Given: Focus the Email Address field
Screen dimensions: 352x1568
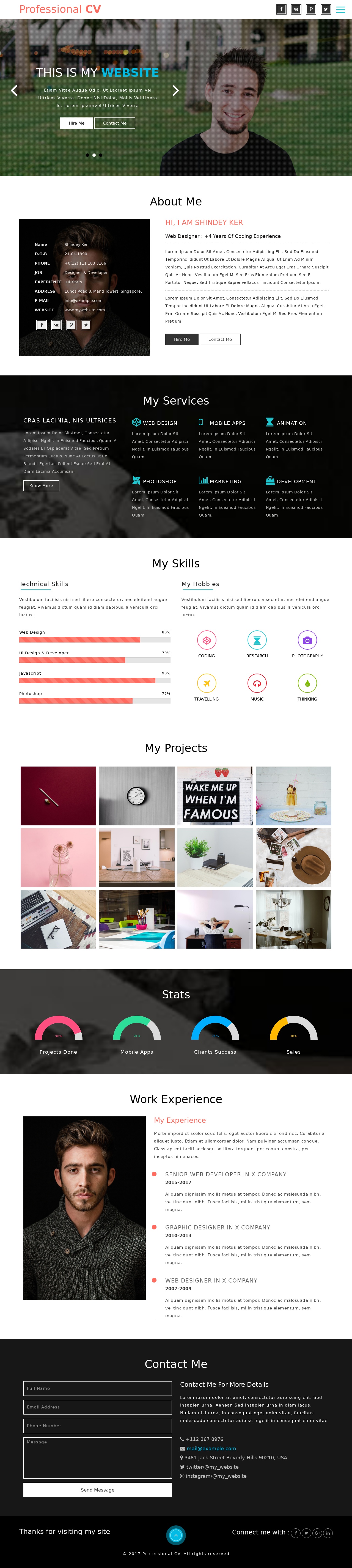Looking at the screenshot, I should point(97,1407).
